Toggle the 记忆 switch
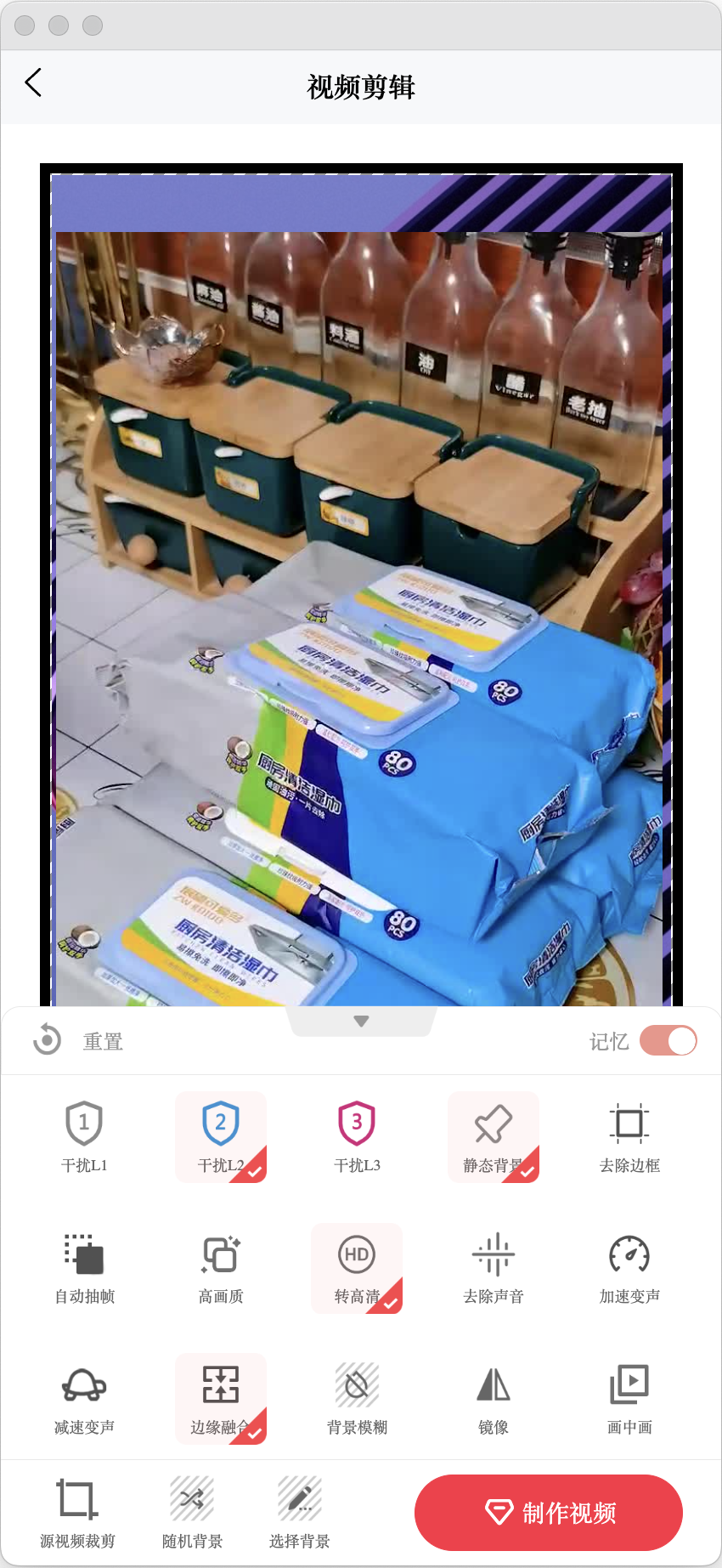722x1568 pixels. point(668,1040)
